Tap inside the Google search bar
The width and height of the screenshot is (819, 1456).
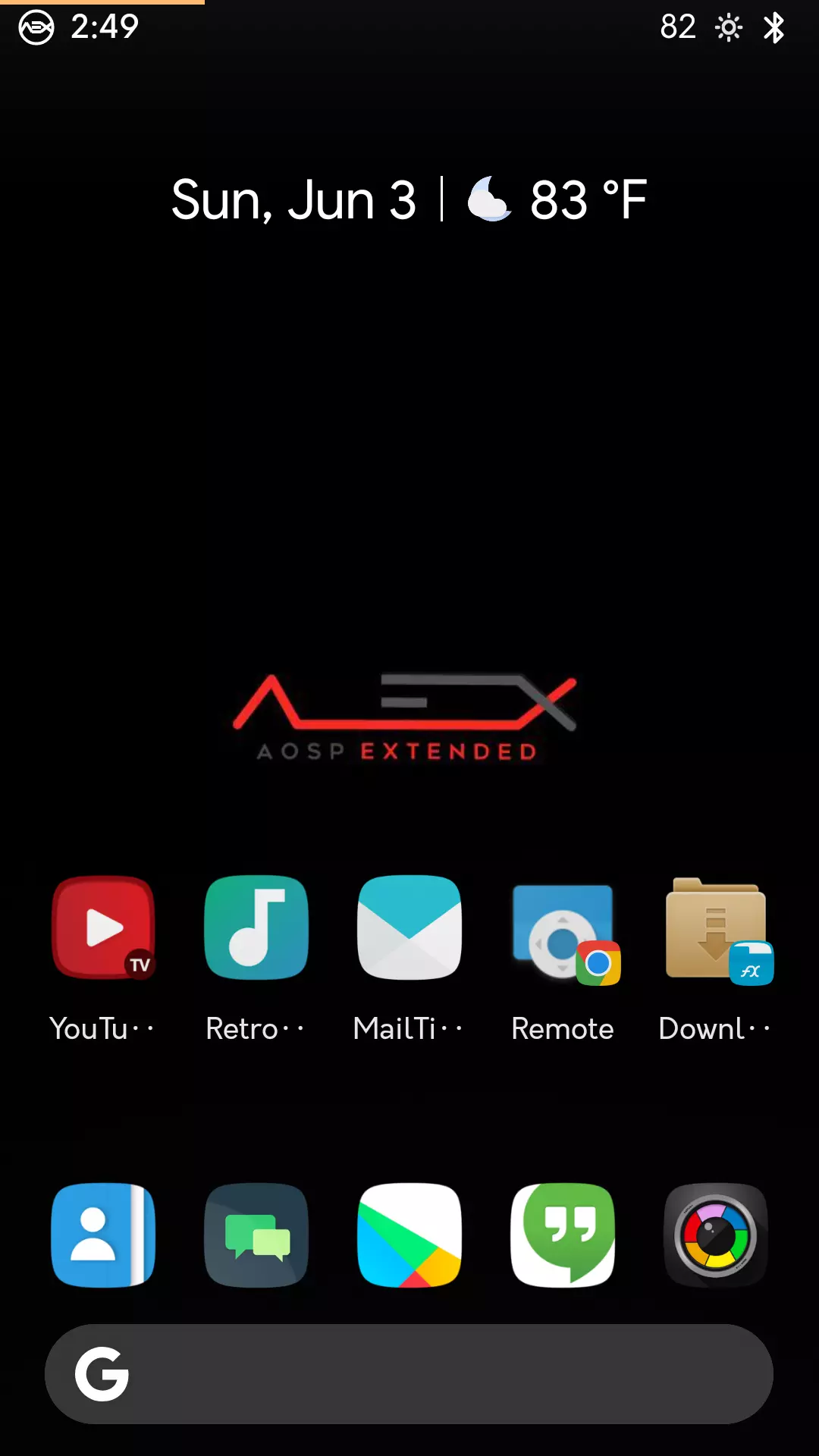pyautogui.click(x=409, y=1373)
